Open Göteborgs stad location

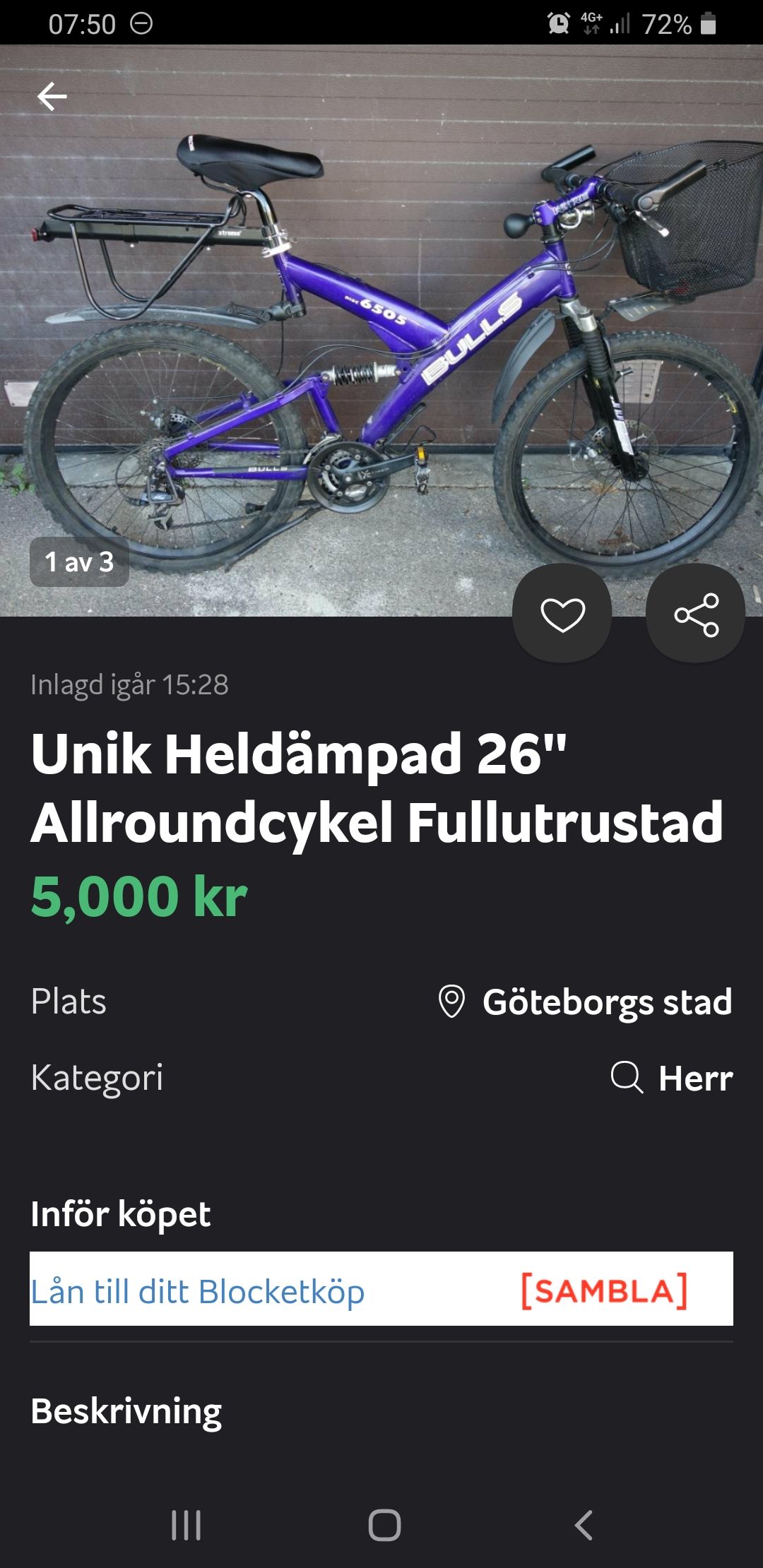[x=586, y=1002]
